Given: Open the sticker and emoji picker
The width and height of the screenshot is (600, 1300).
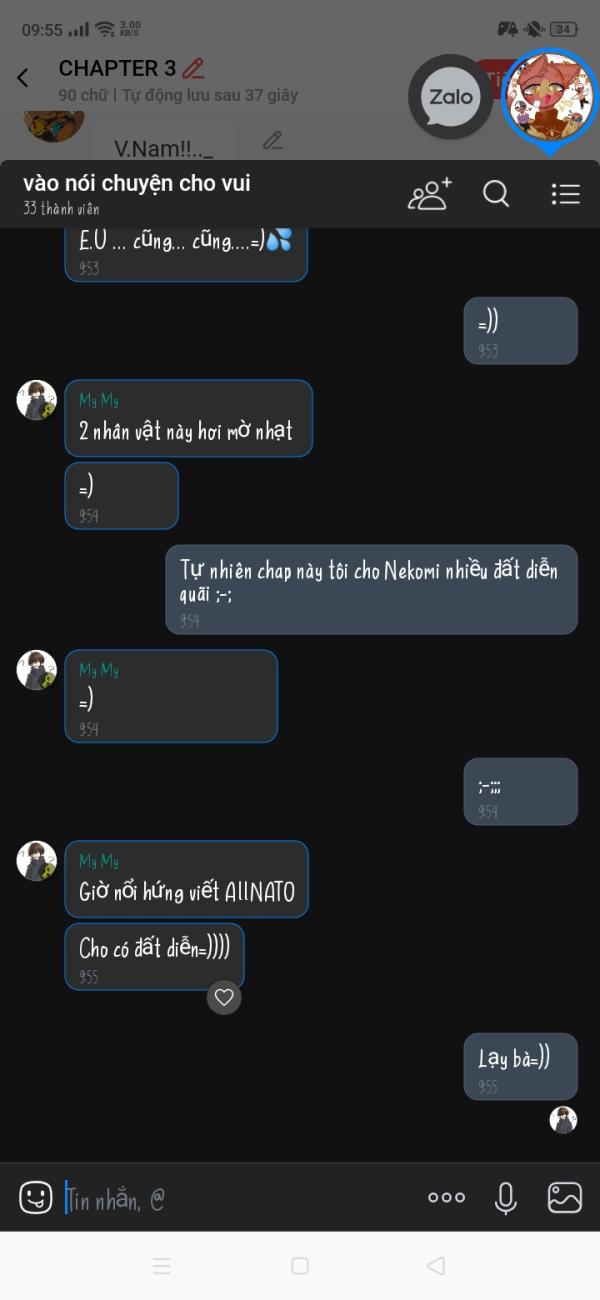Looking at the screenshot, I should [x=36, y=1197].
